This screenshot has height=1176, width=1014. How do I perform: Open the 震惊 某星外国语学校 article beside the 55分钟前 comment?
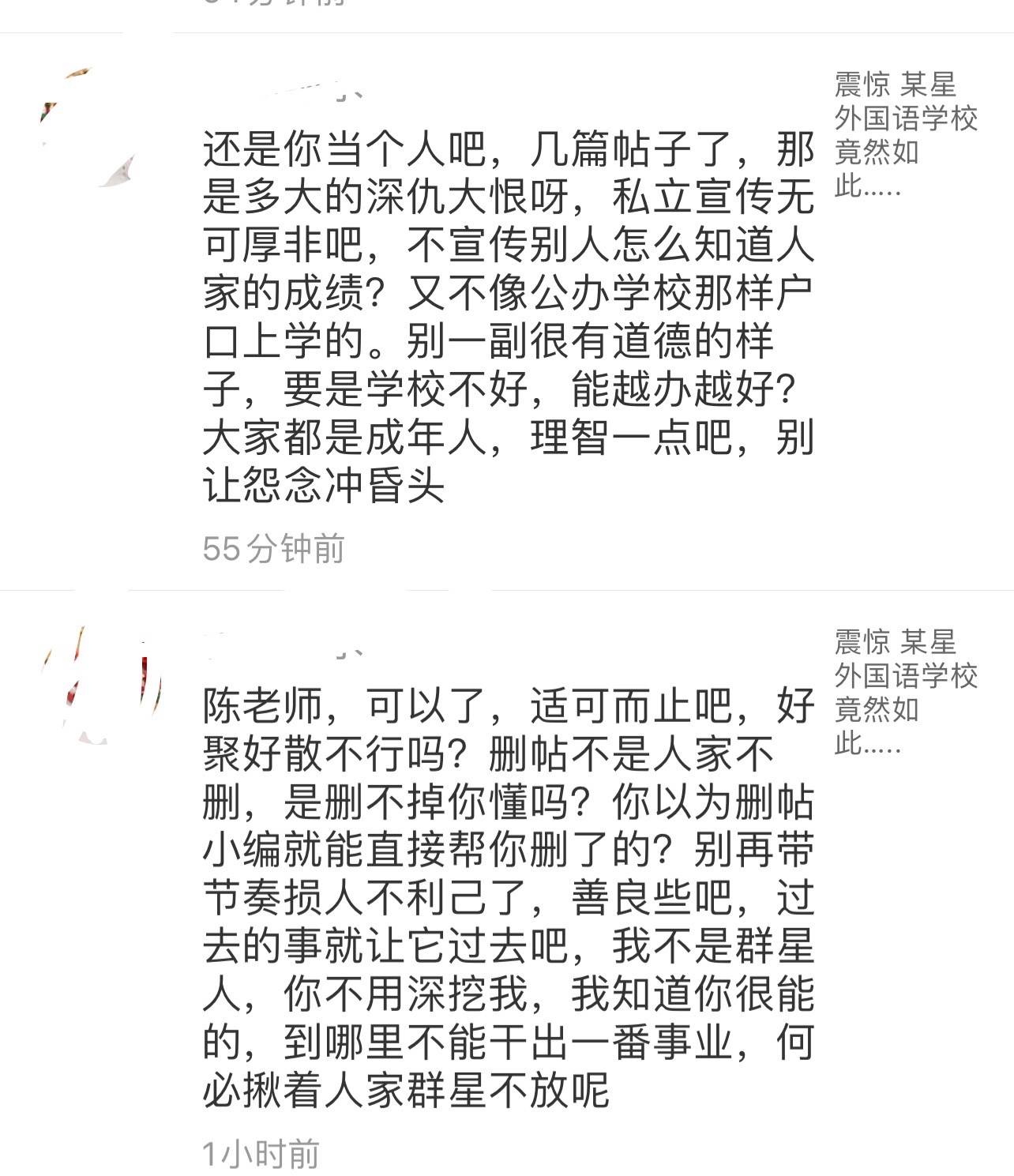(x=905, y=134)
